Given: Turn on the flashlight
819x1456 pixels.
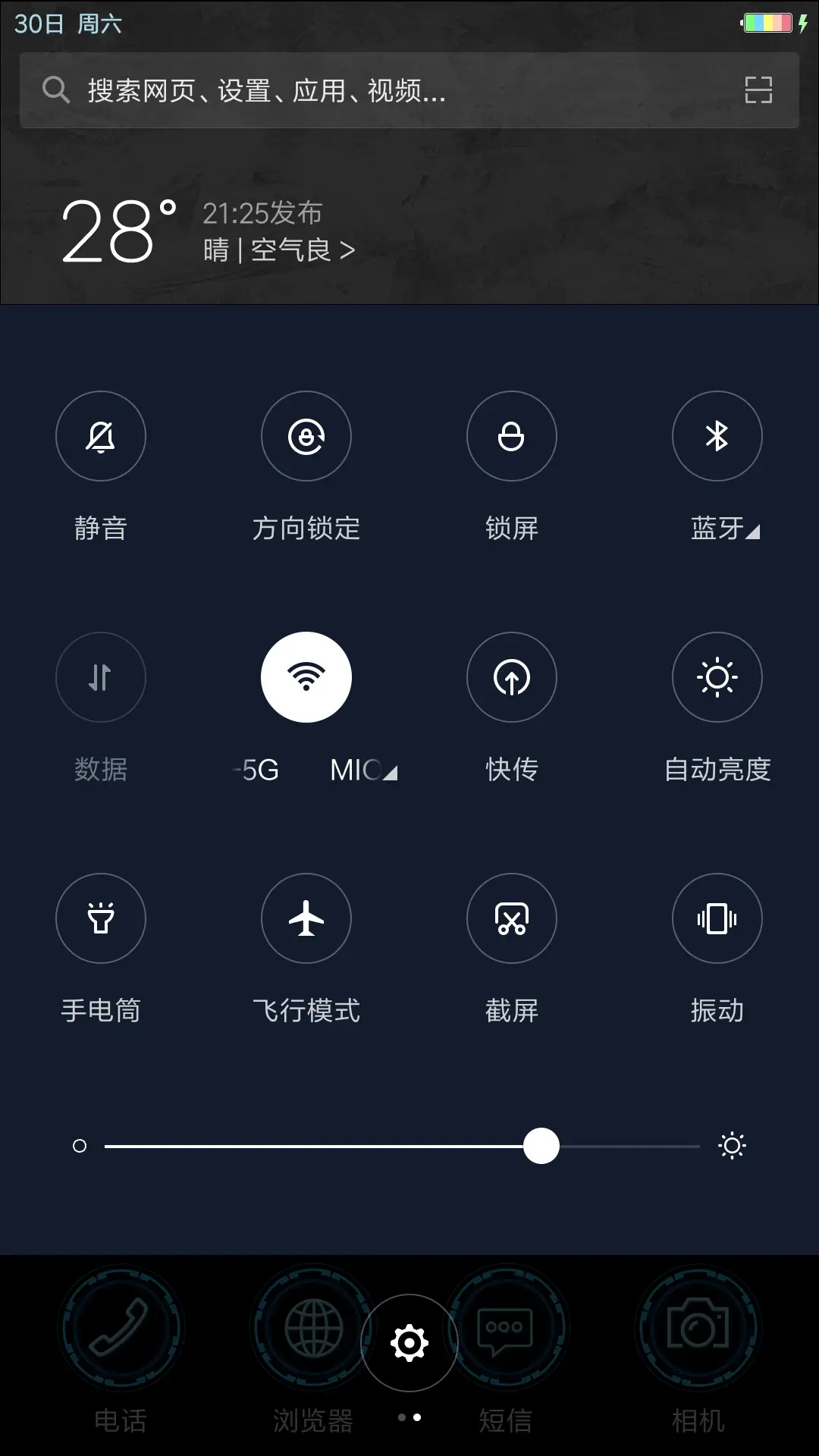Looking at the screenshot, I should (x=101, y=918).
